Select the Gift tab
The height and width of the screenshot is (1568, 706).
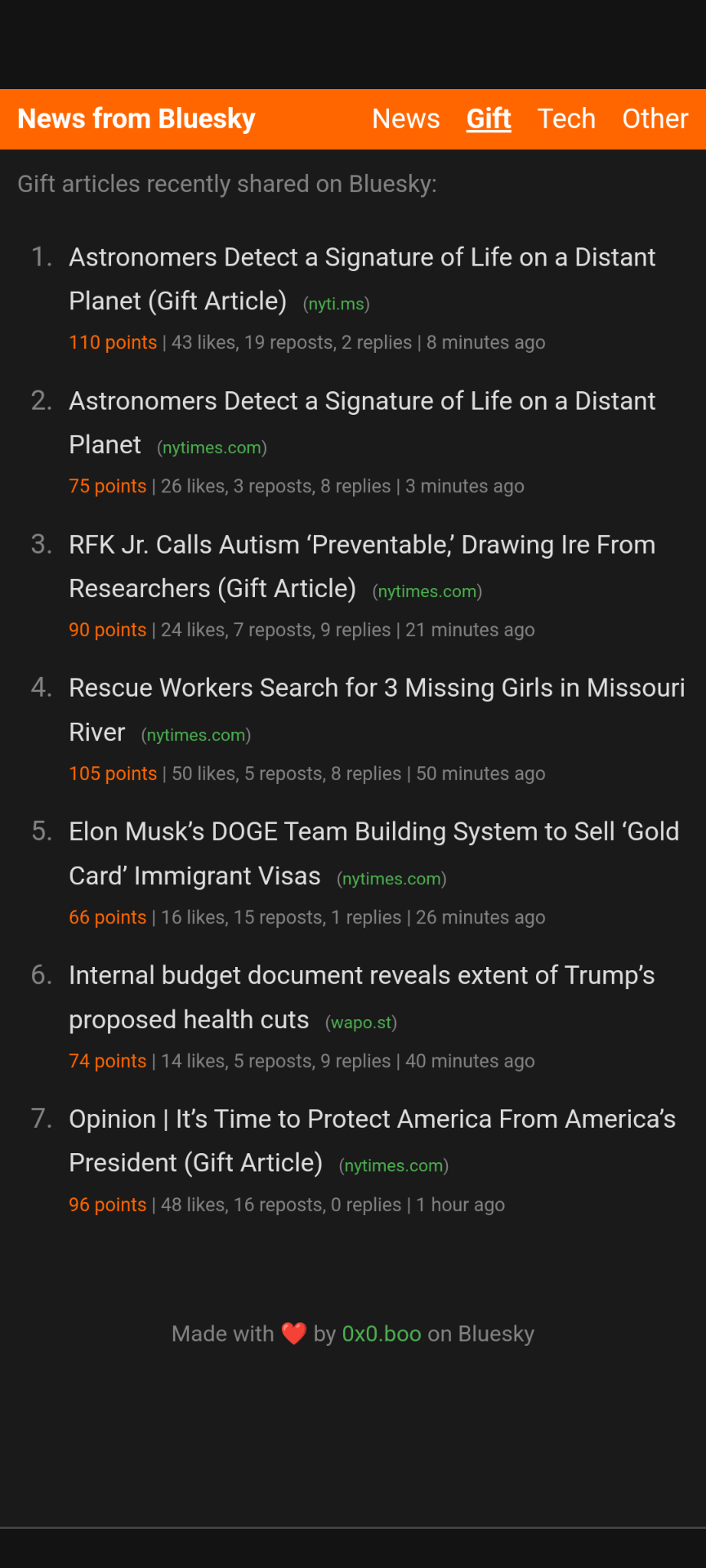(x=489, y=119)
